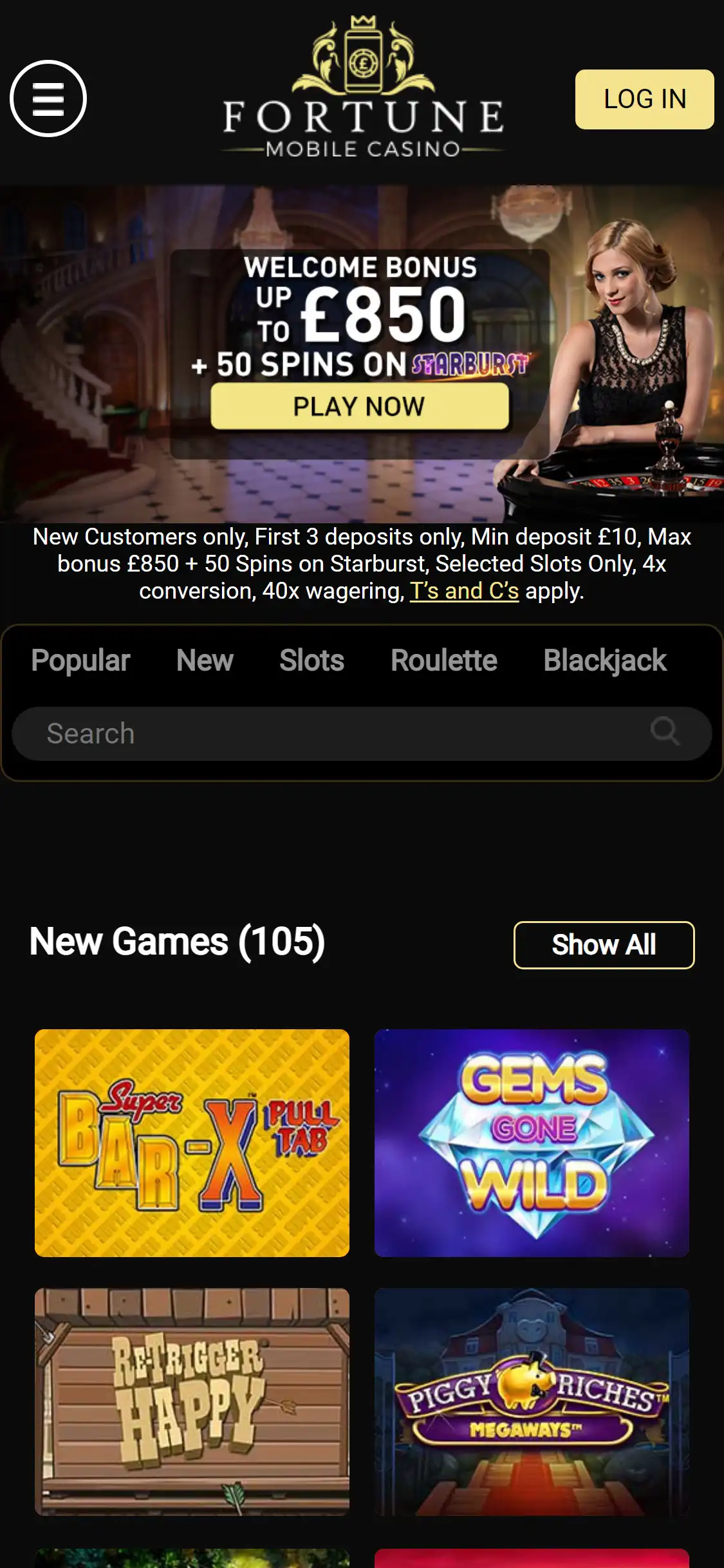Switch to the Popular tab
Viewport: 724px width, 1568px height.
coord(80,660)
